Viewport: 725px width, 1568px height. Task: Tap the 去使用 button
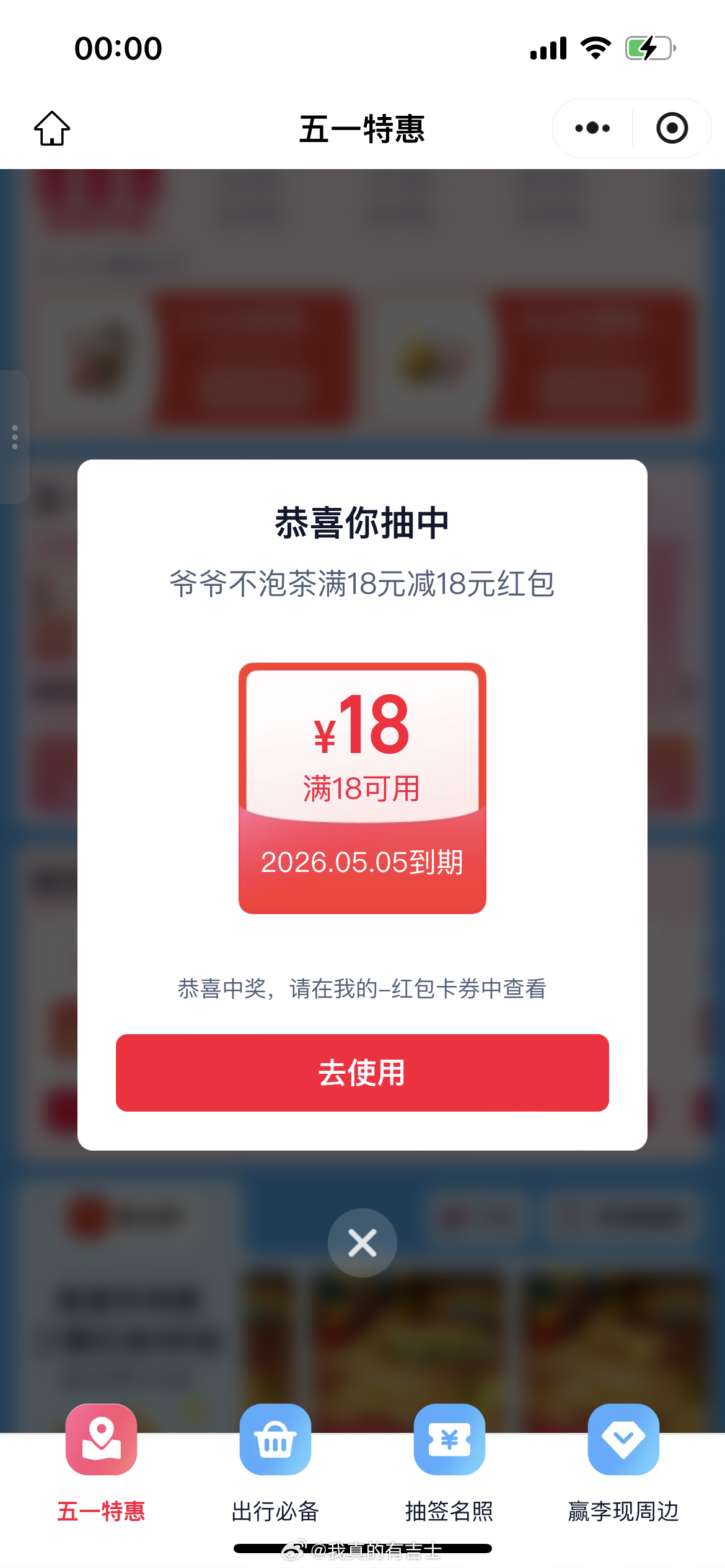pyautogui.click(x=362, y=1073)
